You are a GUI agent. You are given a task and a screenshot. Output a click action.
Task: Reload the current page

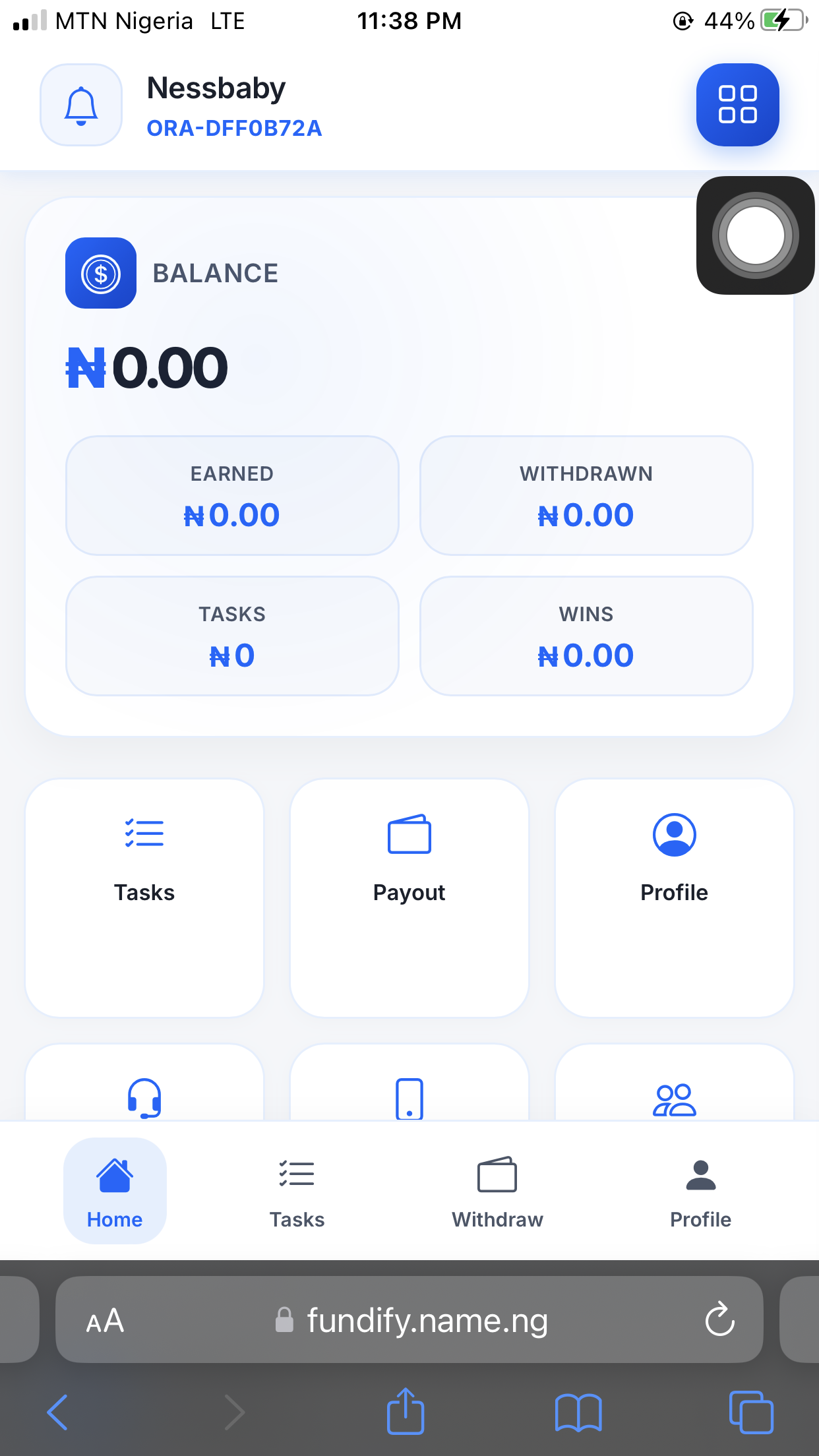point(719,1319)
